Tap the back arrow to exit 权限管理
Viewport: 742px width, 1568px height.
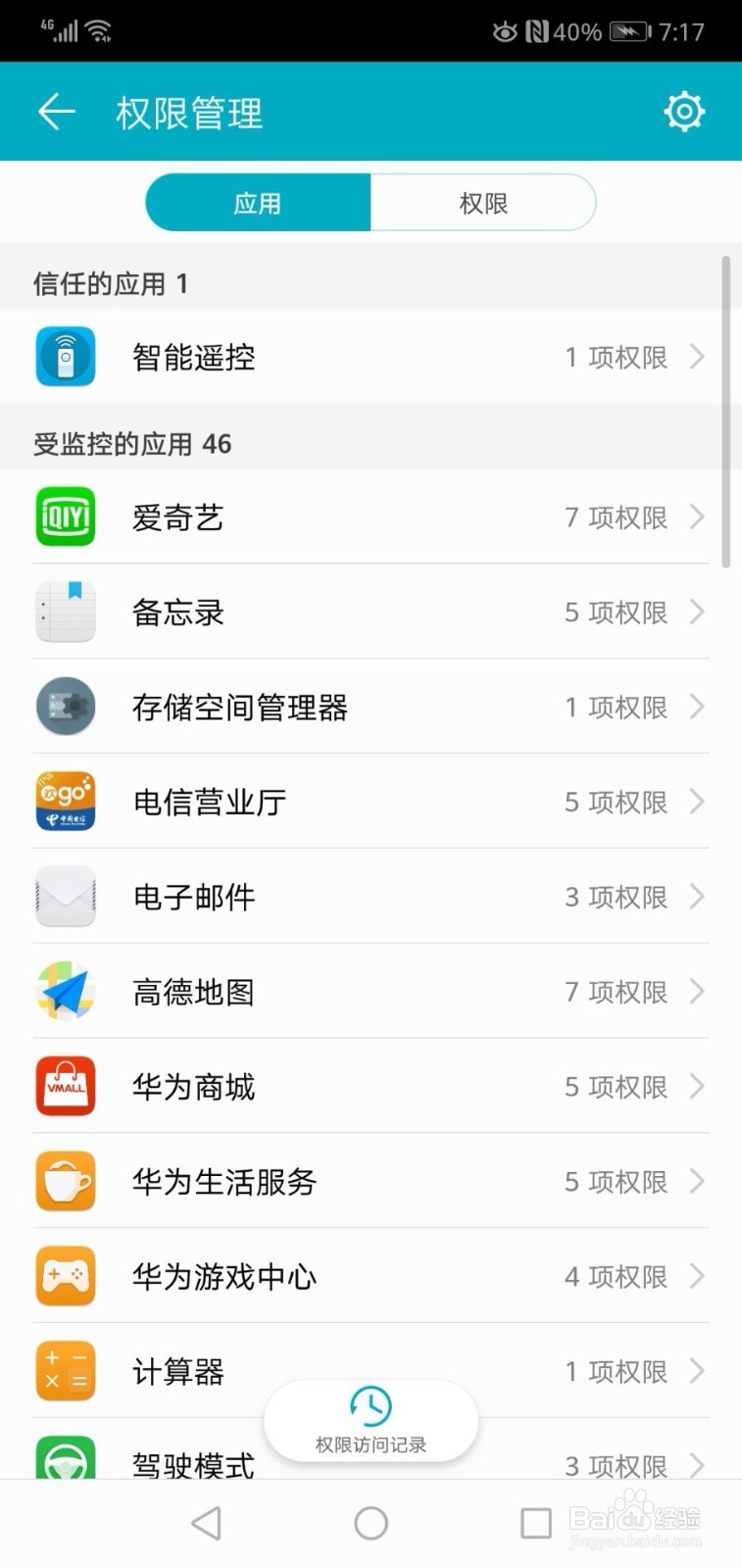(x=55, y=111)
